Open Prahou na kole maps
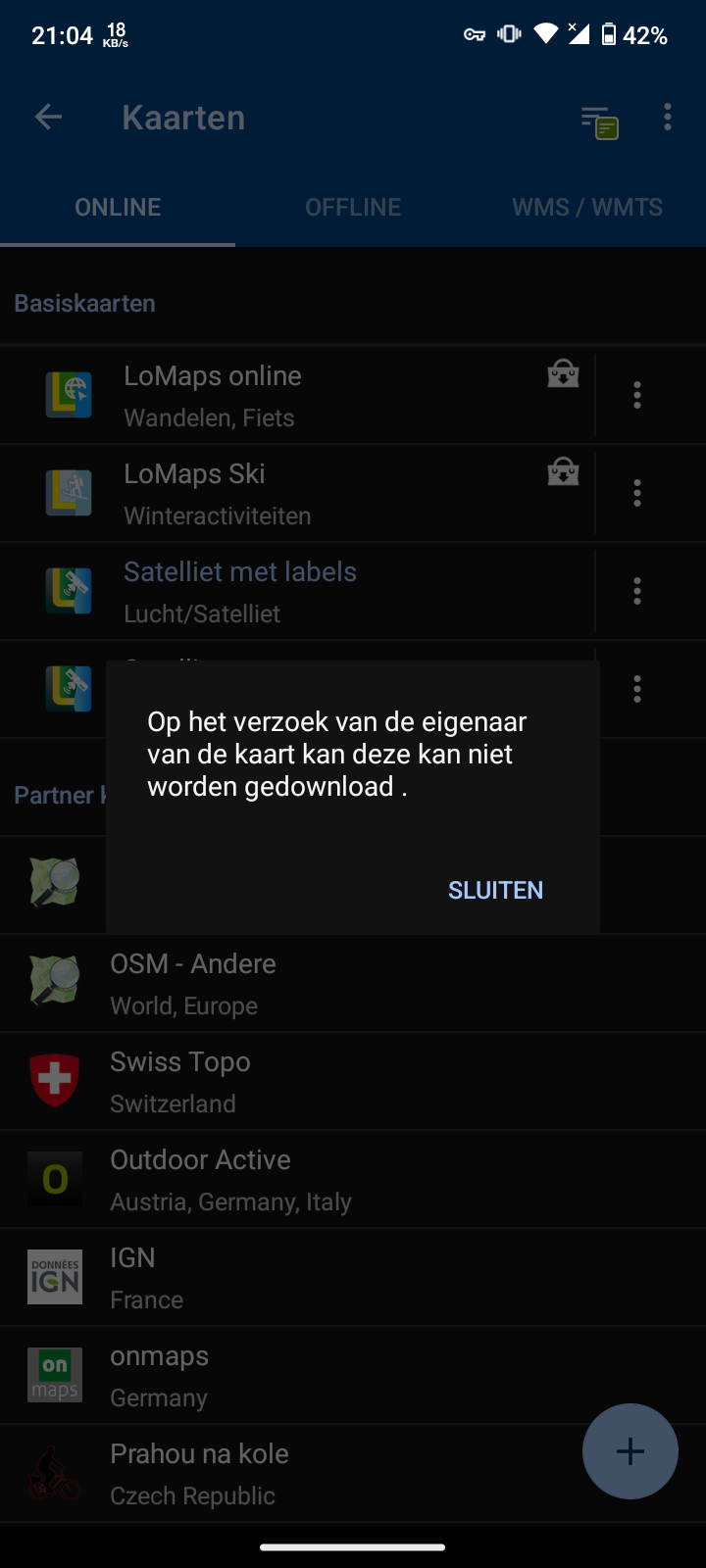Screen dimensions: 706x1568 [294, 1473]
